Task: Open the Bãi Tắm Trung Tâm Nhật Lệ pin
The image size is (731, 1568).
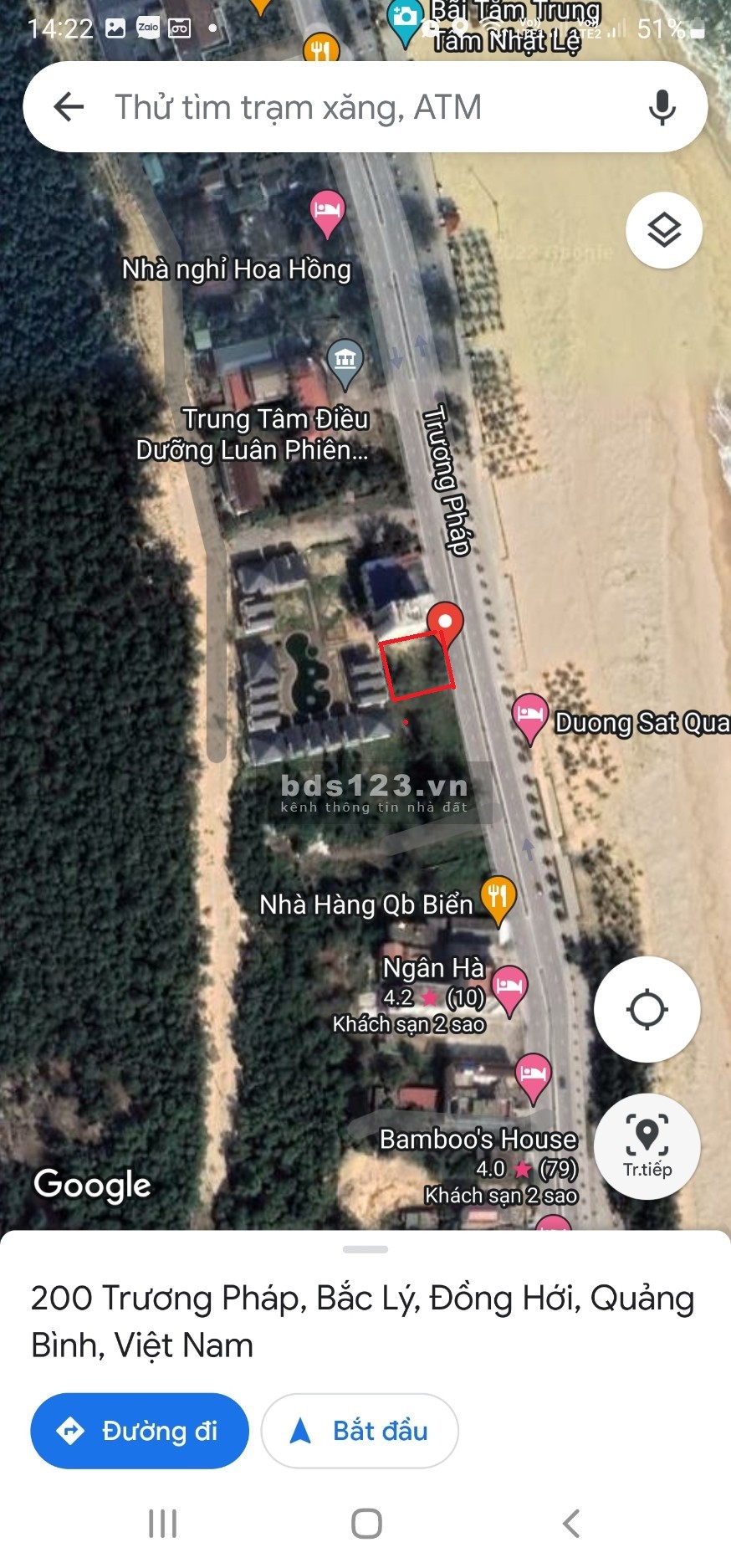Action: tap(405, 18)
